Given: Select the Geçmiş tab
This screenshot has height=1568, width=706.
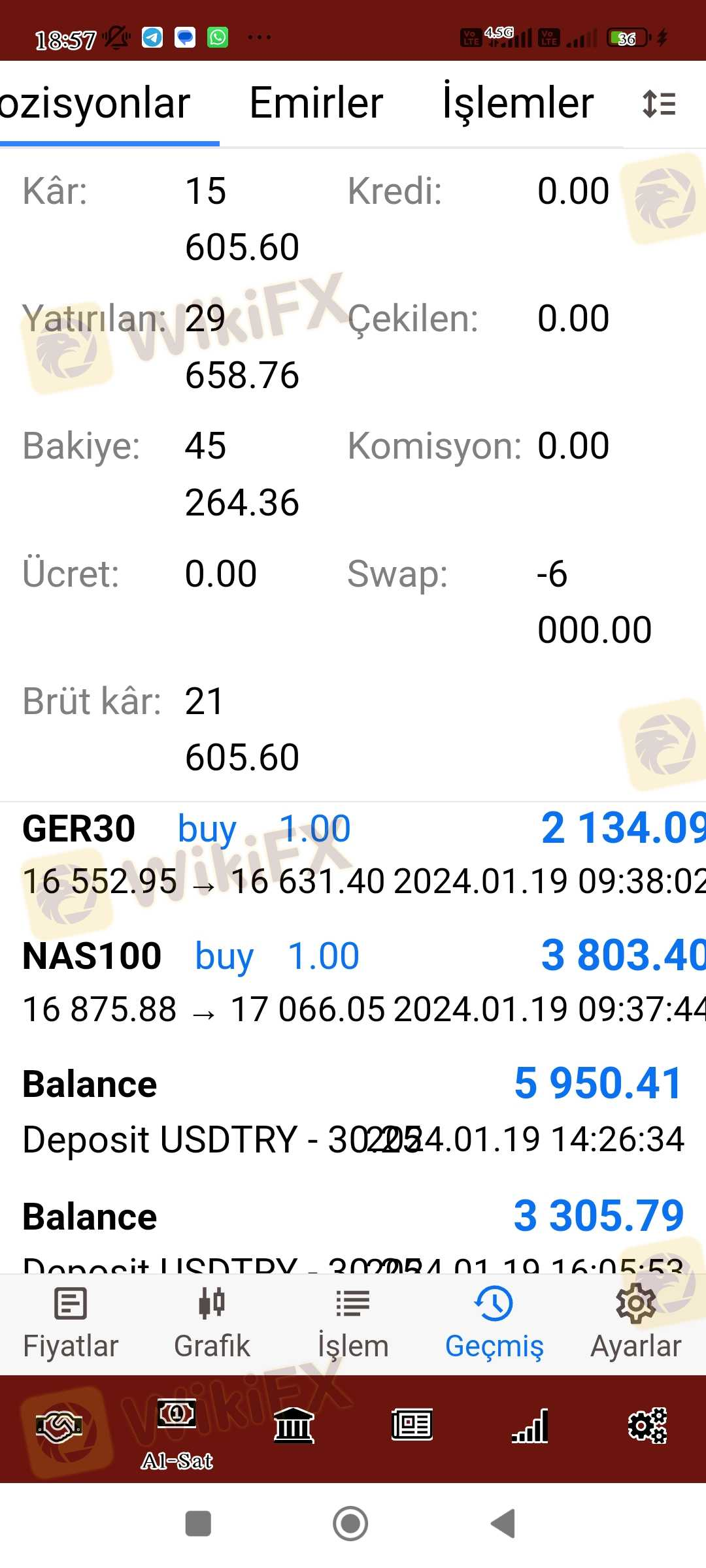Looking at the screenshot, I should coord(494,1321).
